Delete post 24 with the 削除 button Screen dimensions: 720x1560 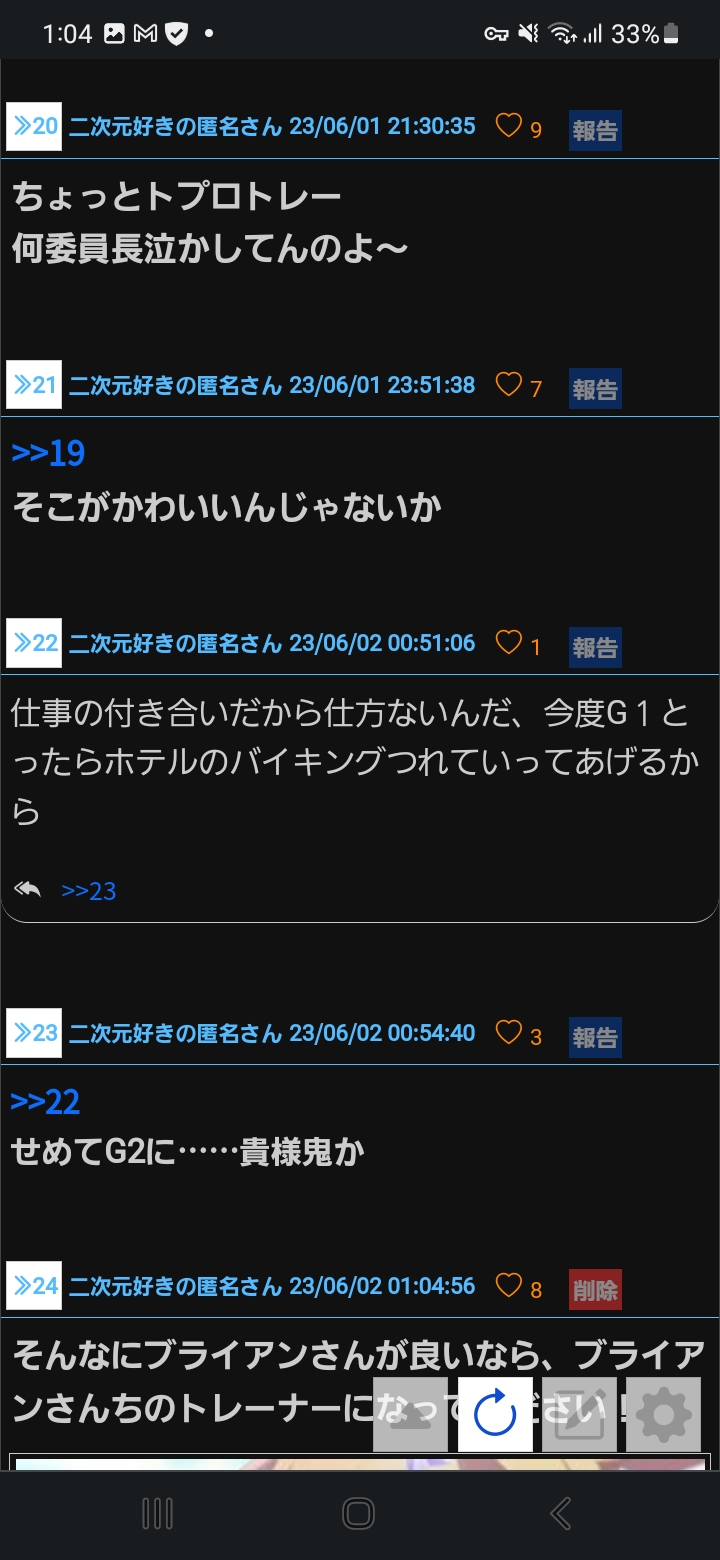[595, 1289]
